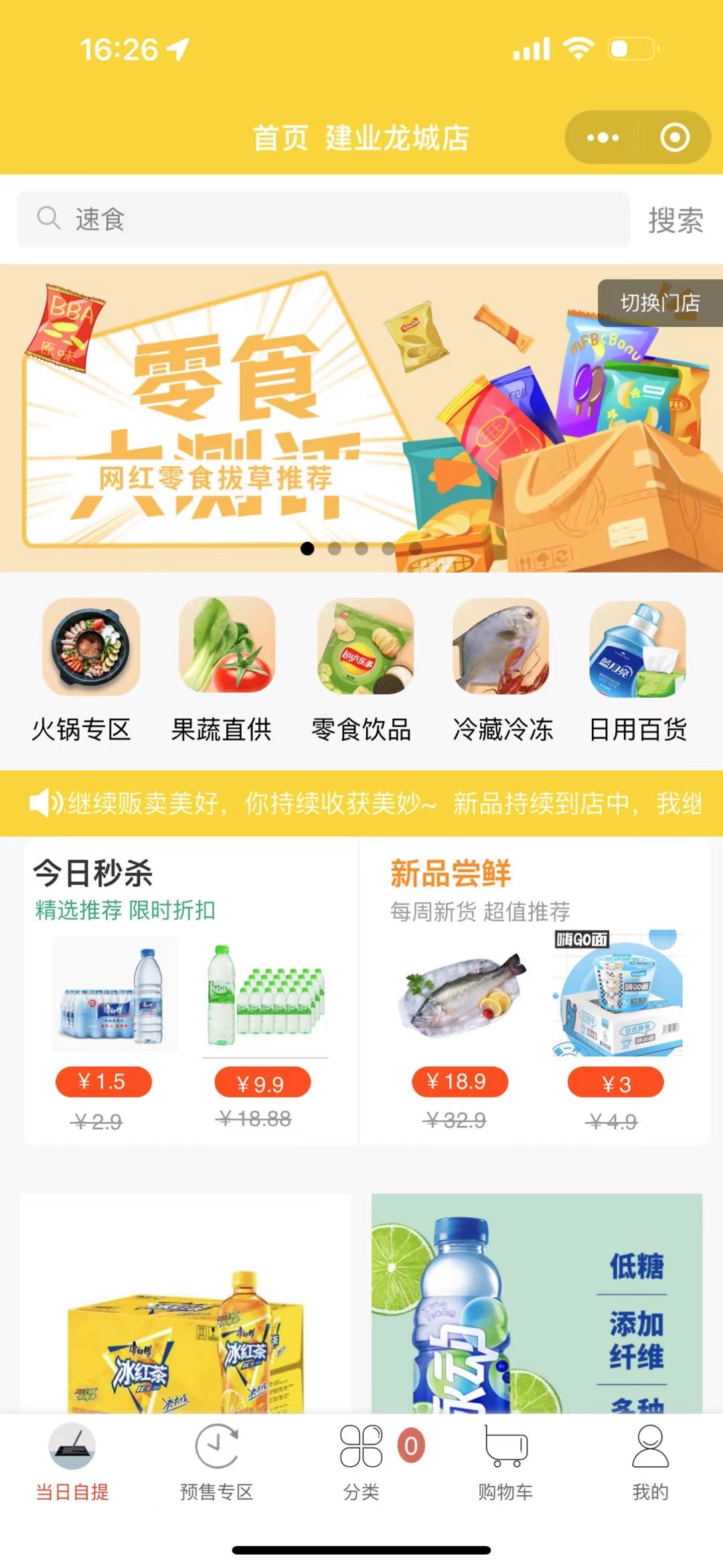Open the 冷藏冷冻 category
Viewport: 723px width, 1568px height.
coord(501,670)
